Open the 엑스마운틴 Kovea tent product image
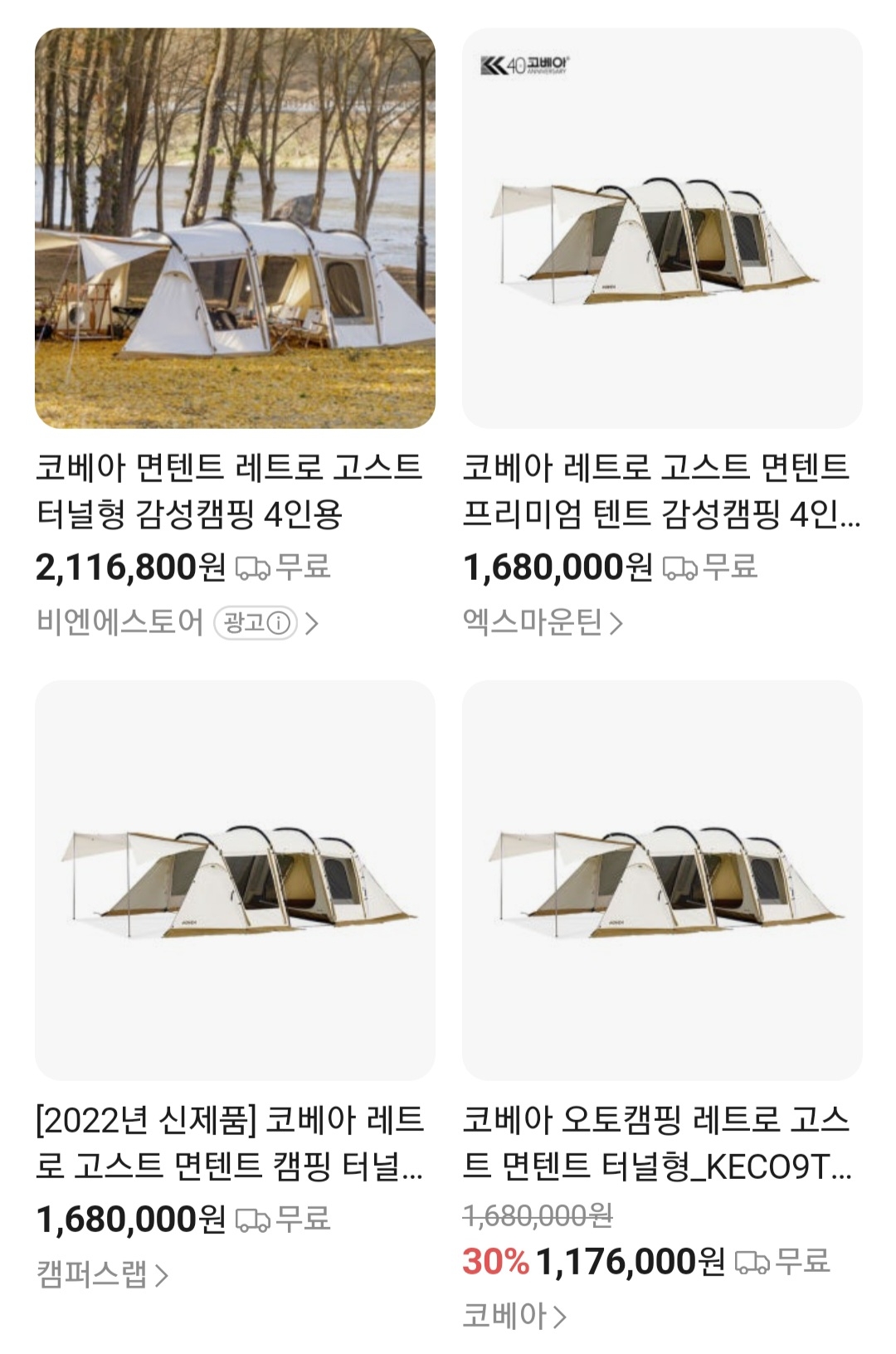896x1354 pixels. [x=662, y=228]
